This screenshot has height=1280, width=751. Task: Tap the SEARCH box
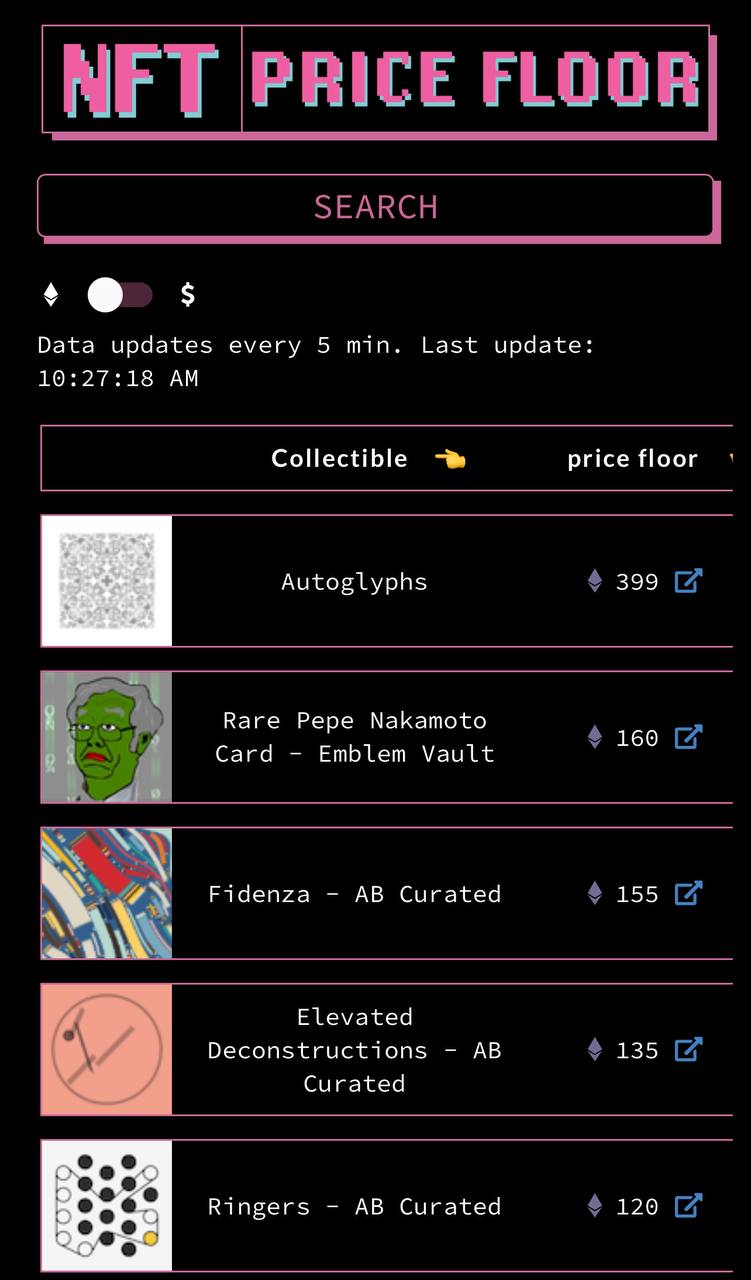[376, 206]
